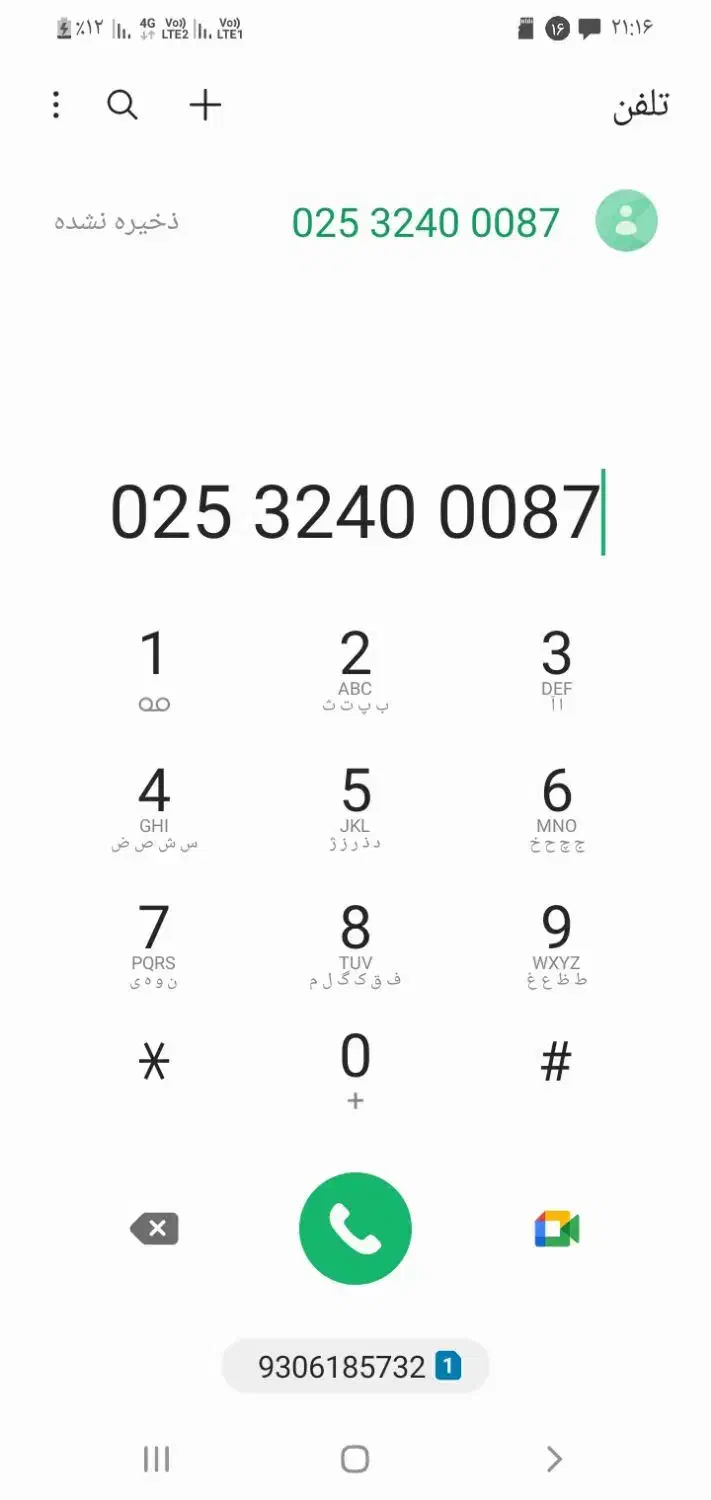Enter digit 7 PQRS

pos(153,944)
